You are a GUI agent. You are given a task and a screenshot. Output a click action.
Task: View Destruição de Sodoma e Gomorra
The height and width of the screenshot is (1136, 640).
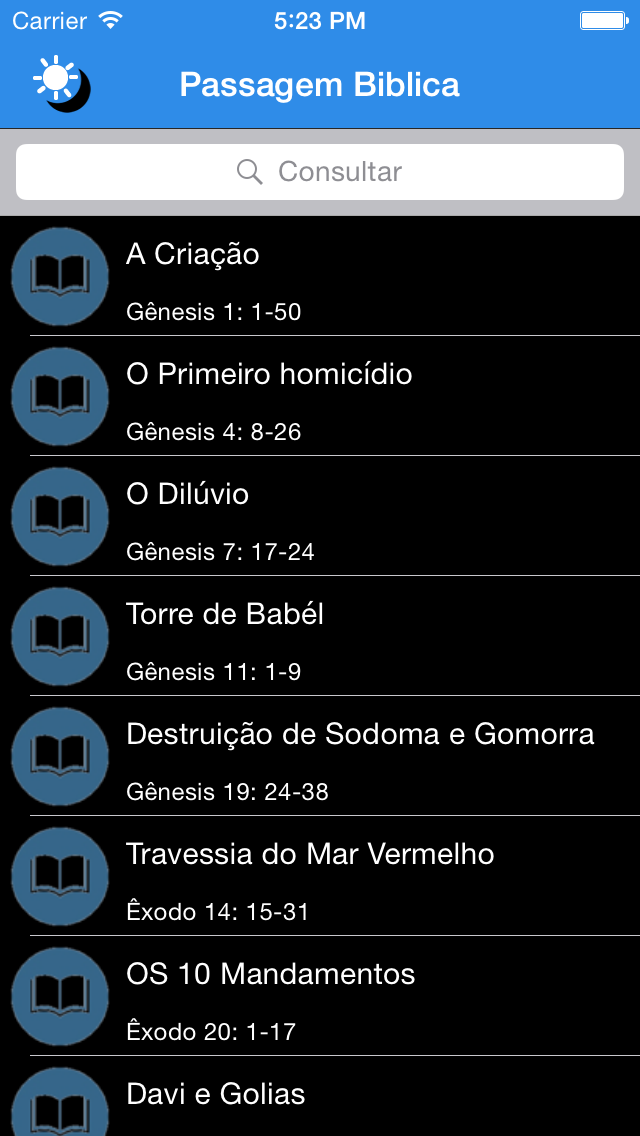pos(320,757)
